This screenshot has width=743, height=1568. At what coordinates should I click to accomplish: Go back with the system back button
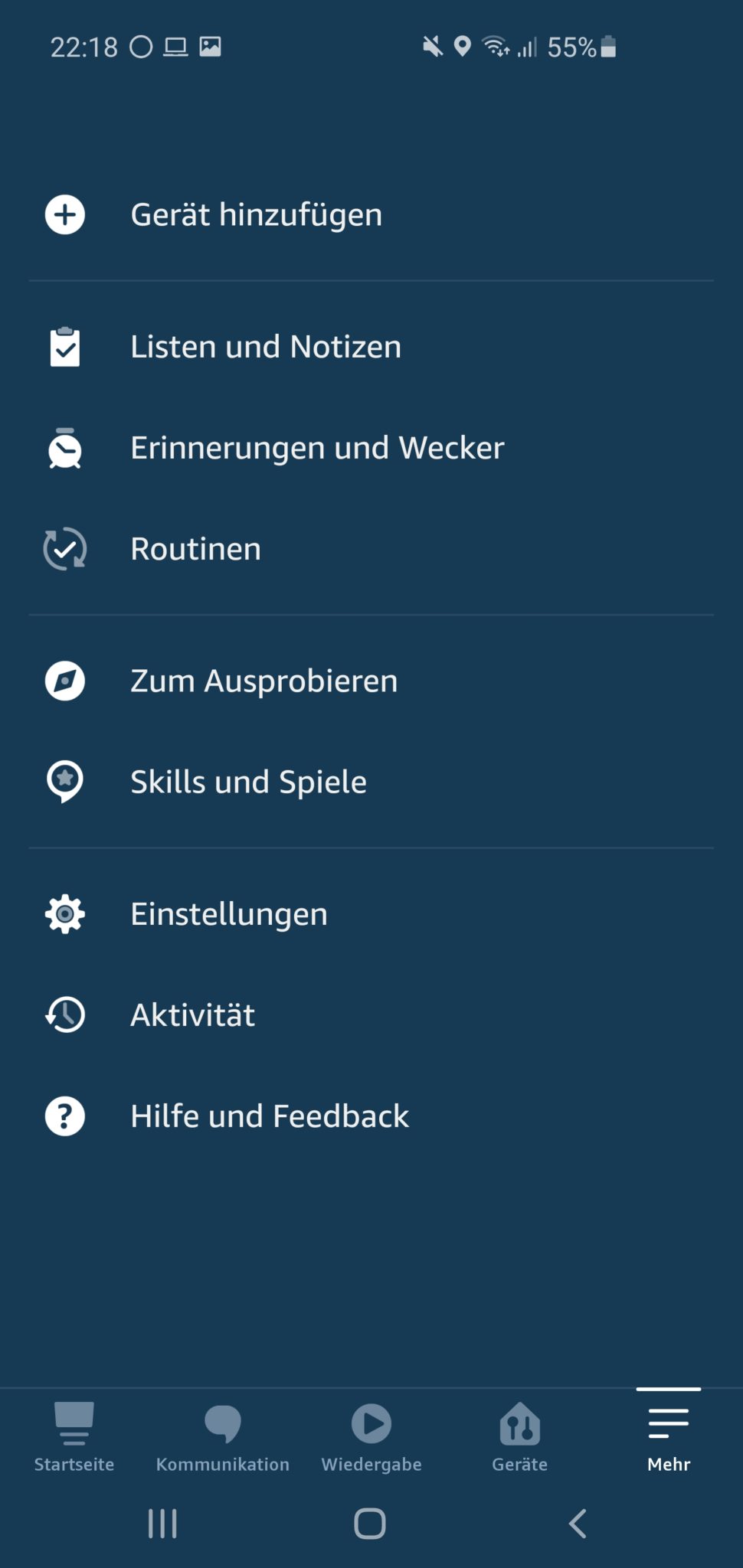click(578, 1524)
